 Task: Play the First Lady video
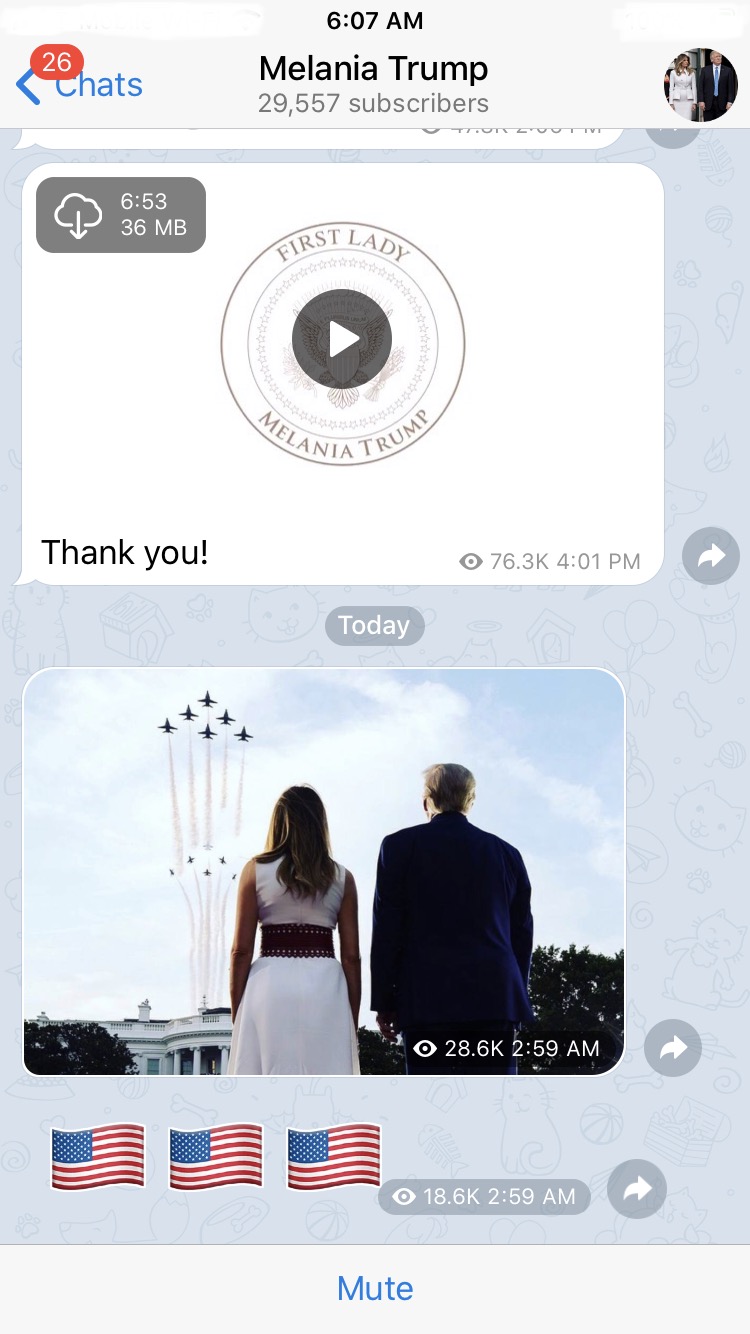point(342,340)
